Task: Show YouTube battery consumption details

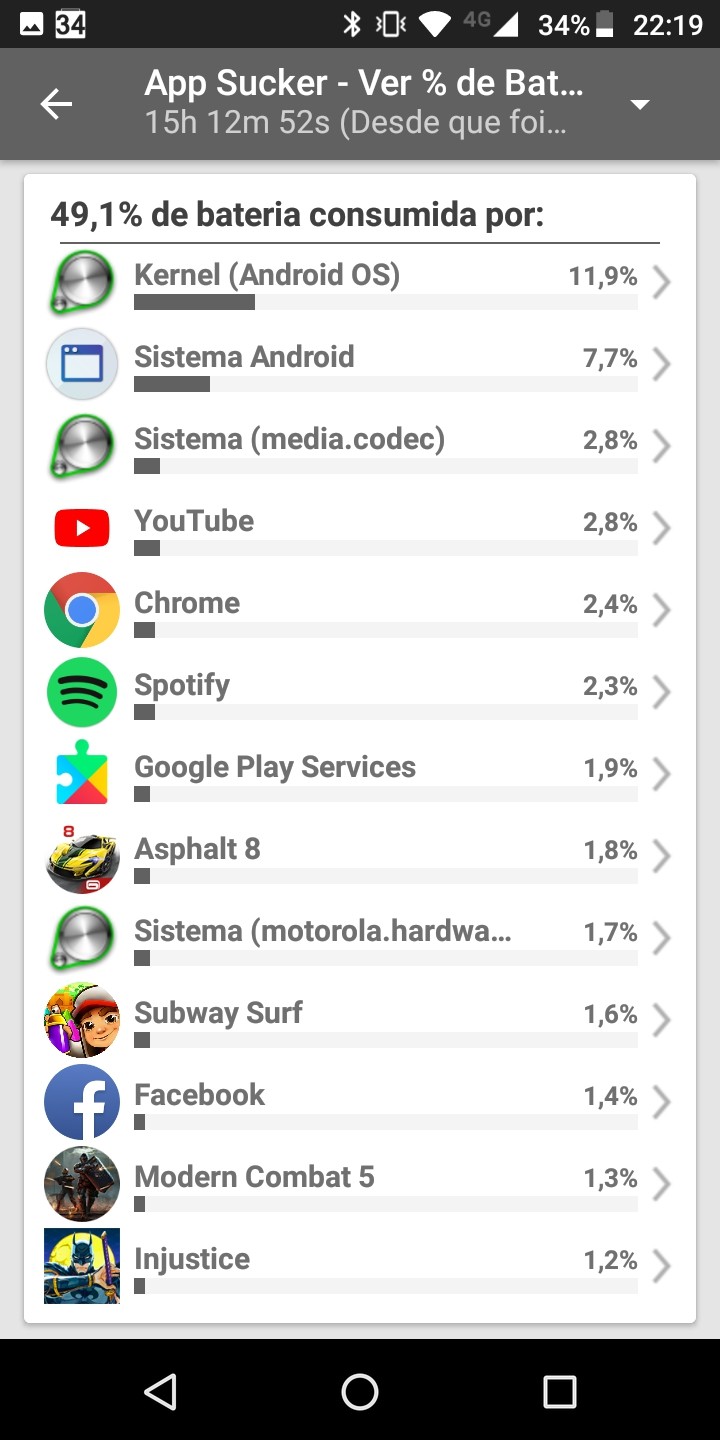Action: coord(360,530)
